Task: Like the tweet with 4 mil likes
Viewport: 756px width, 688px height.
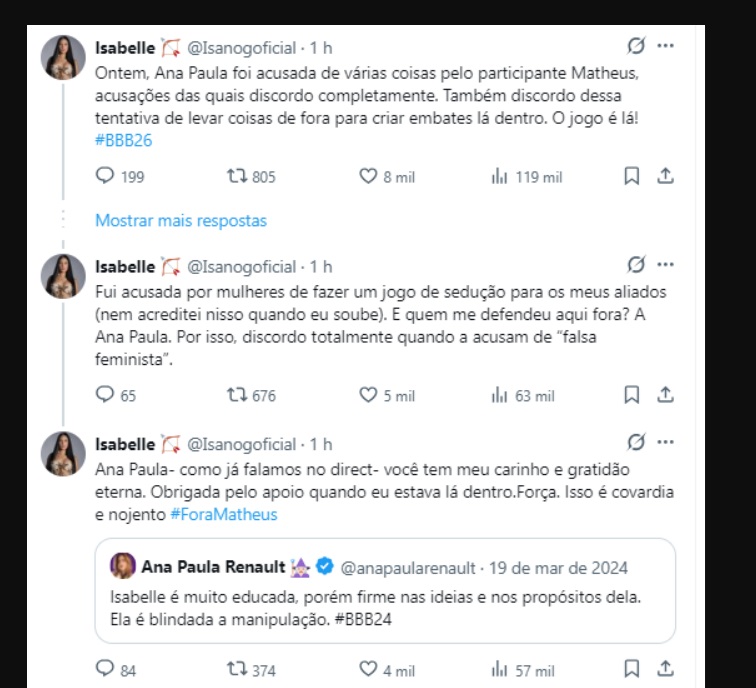Action: pos(368,670)
